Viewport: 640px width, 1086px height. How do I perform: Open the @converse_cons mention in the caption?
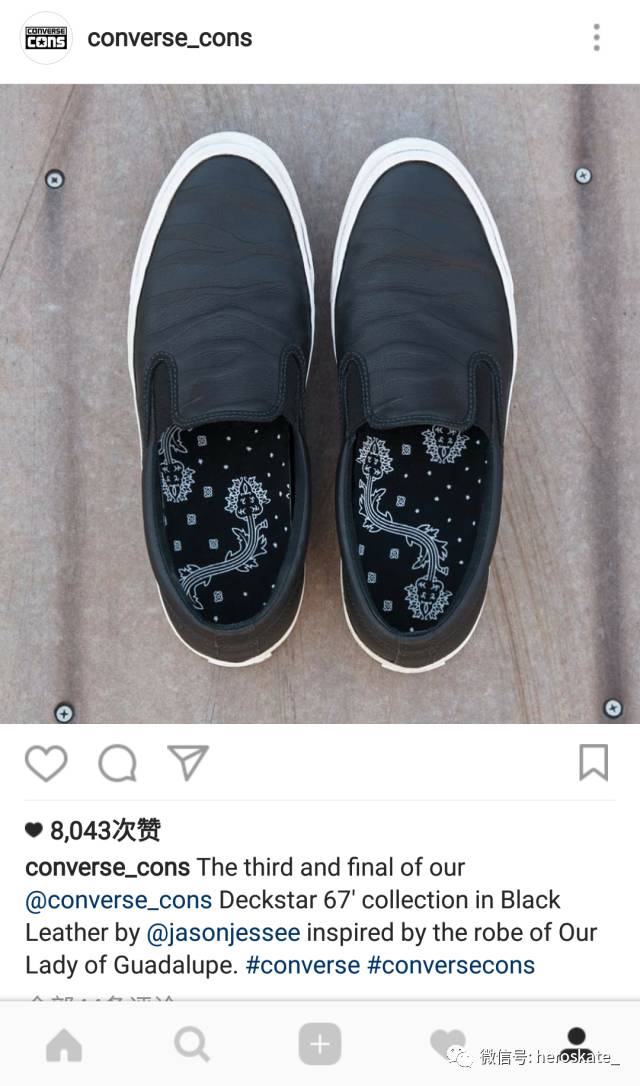click(x=118, y=900)
